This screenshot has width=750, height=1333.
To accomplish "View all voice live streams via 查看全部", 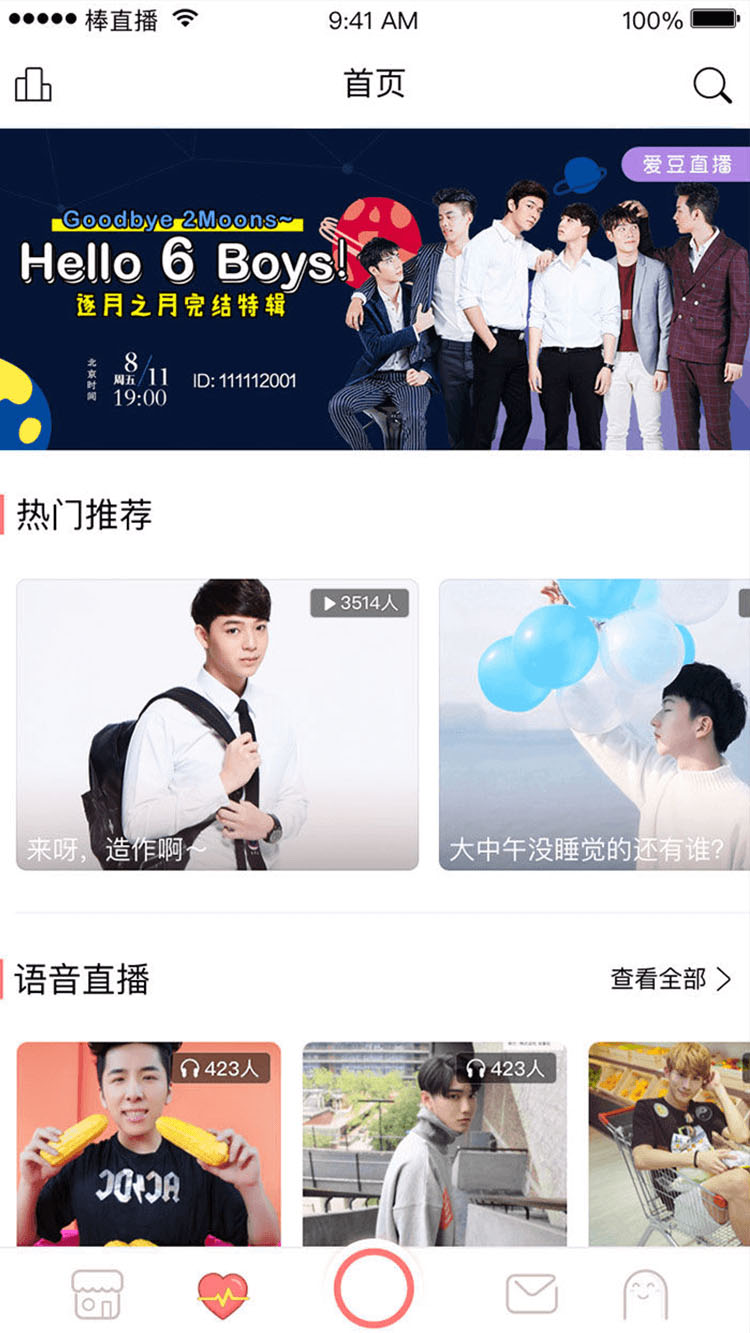I will pyautogui.click(x=671, y=979).
